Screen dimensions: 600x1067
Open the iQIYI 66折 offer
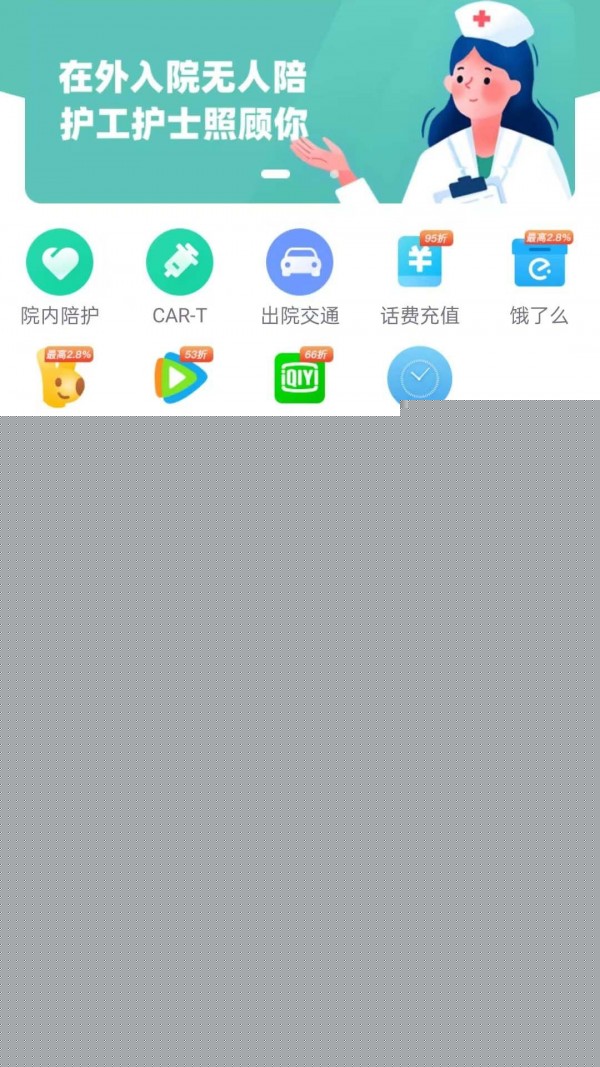coord(301,376)
